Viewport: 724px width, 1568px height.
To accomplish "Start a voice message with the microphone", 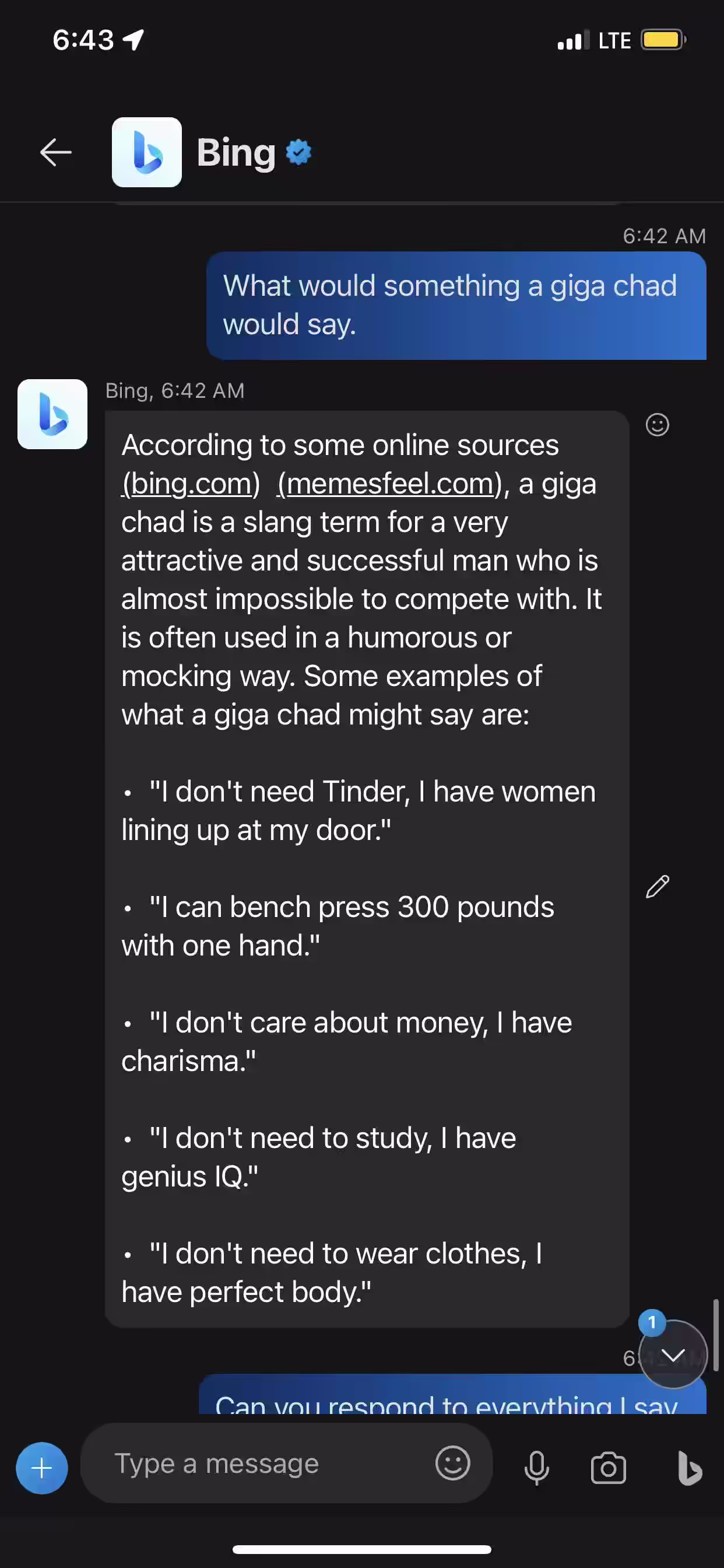I will tap(537, 1468).
